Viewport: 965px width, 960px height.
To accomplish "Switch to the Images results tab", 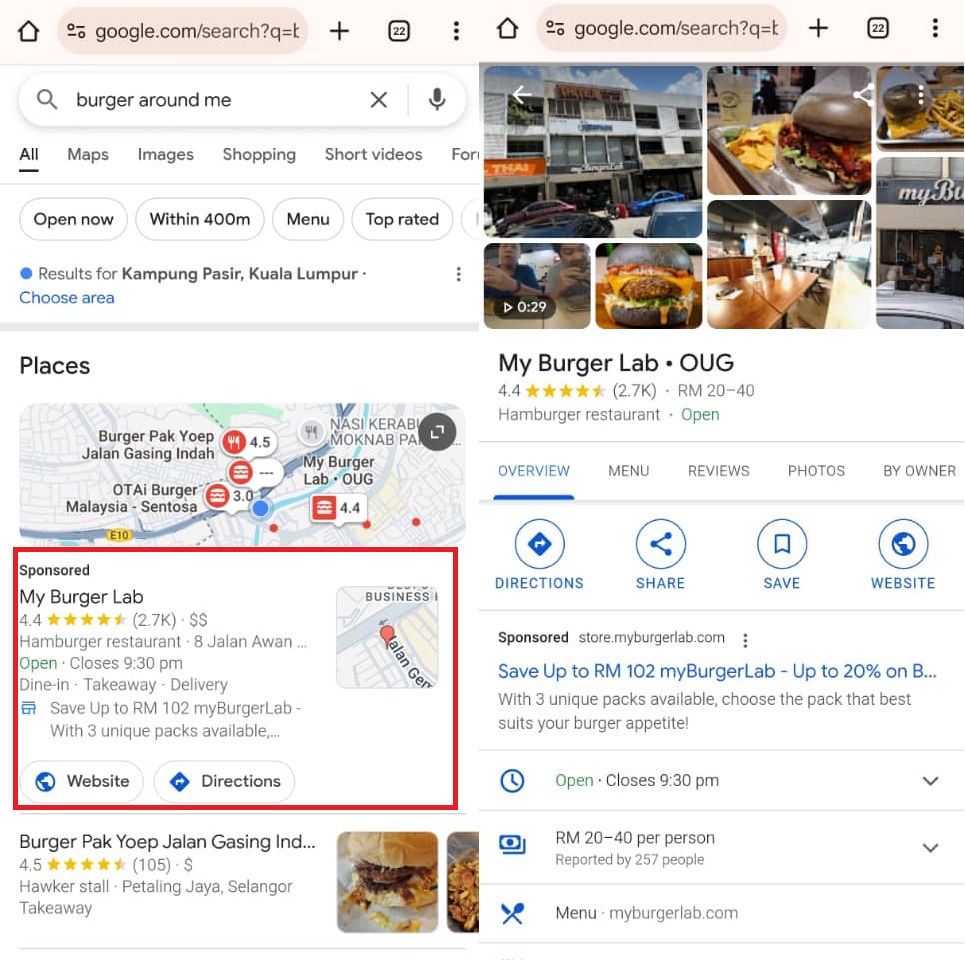I will pyautogui.click(x=165, y=154).
